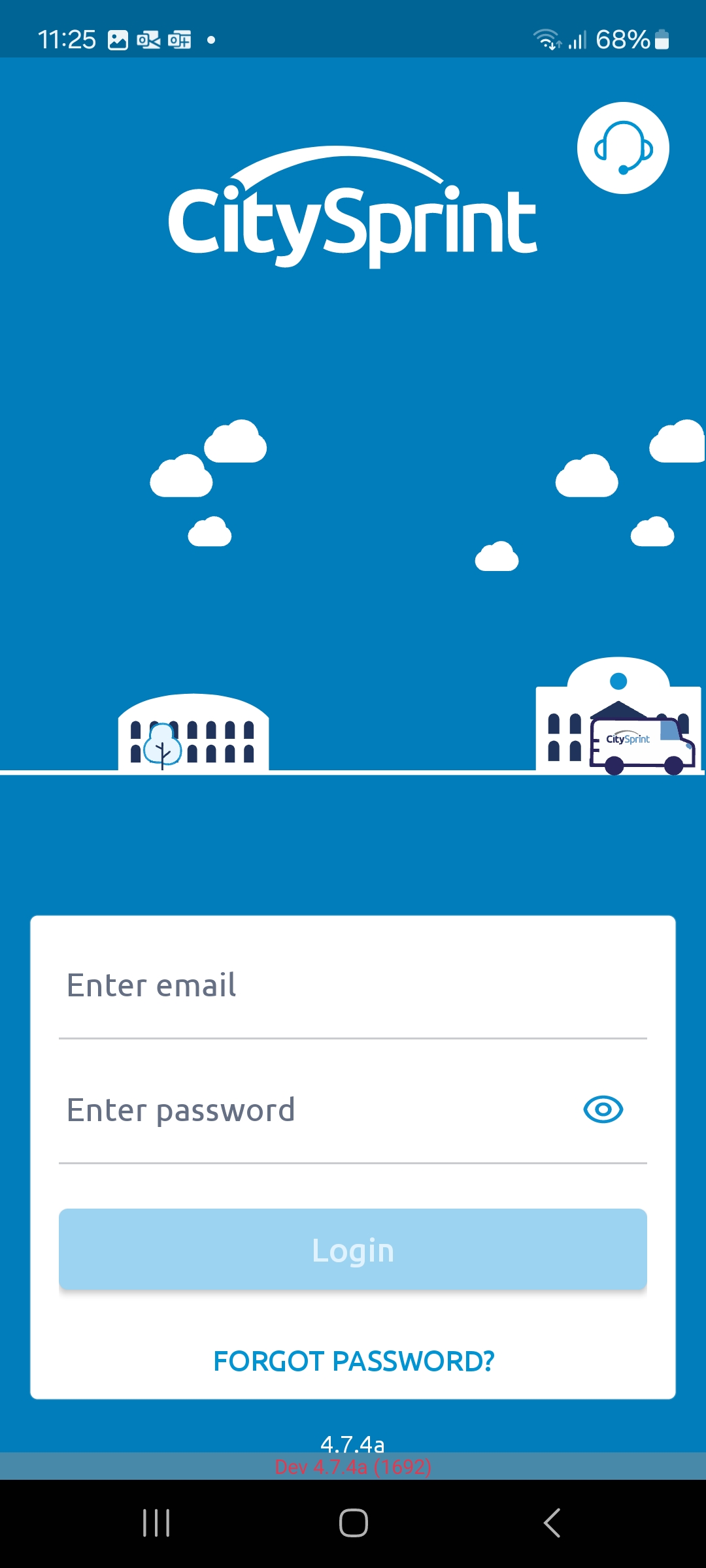This screenshot has height=1568, width=706.
Task: Open the support headset icon
Action: [x=623, y=148]
